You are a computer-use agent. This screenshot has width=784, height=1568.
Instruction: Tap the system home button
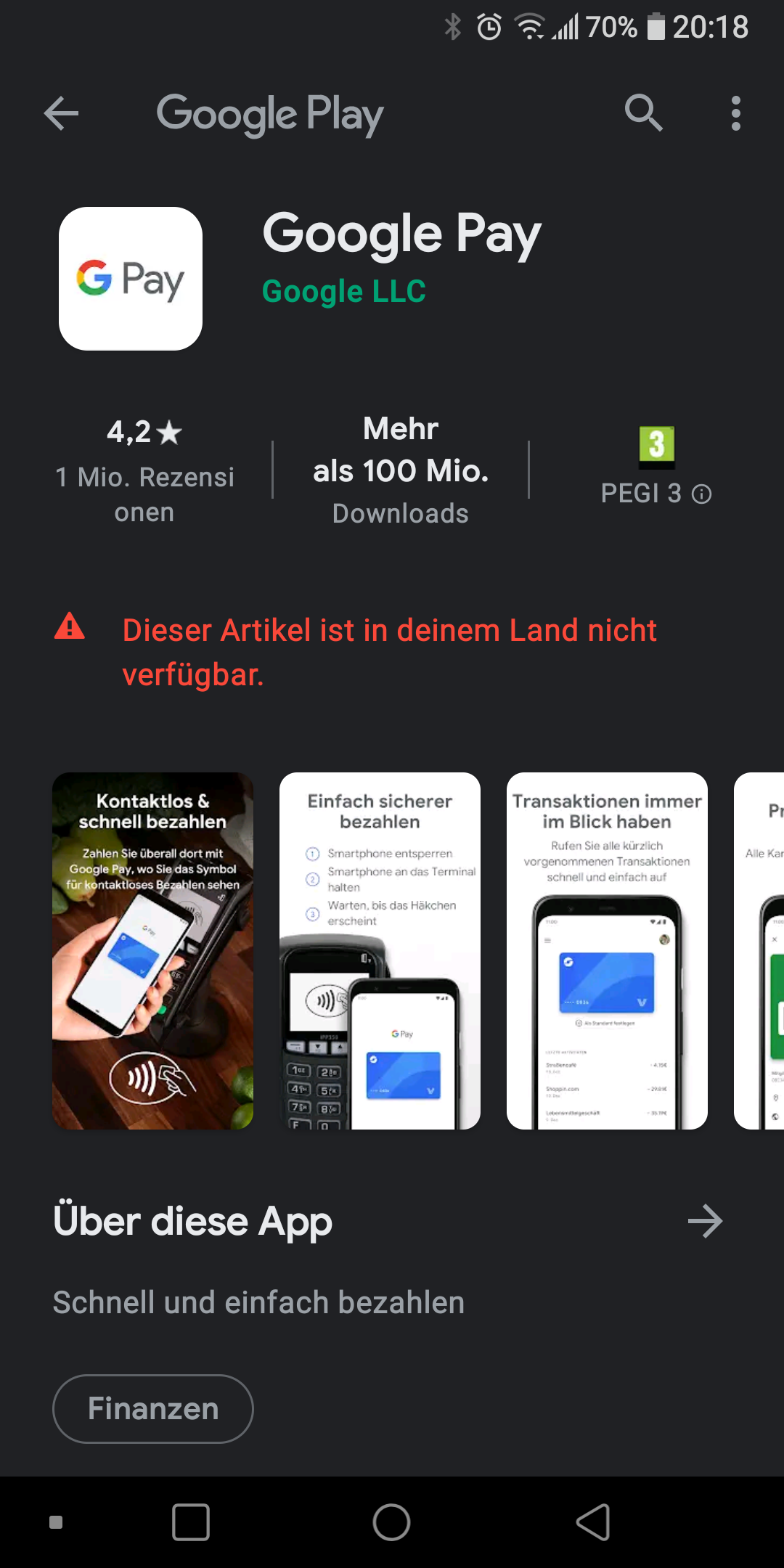click(392, 1522)
